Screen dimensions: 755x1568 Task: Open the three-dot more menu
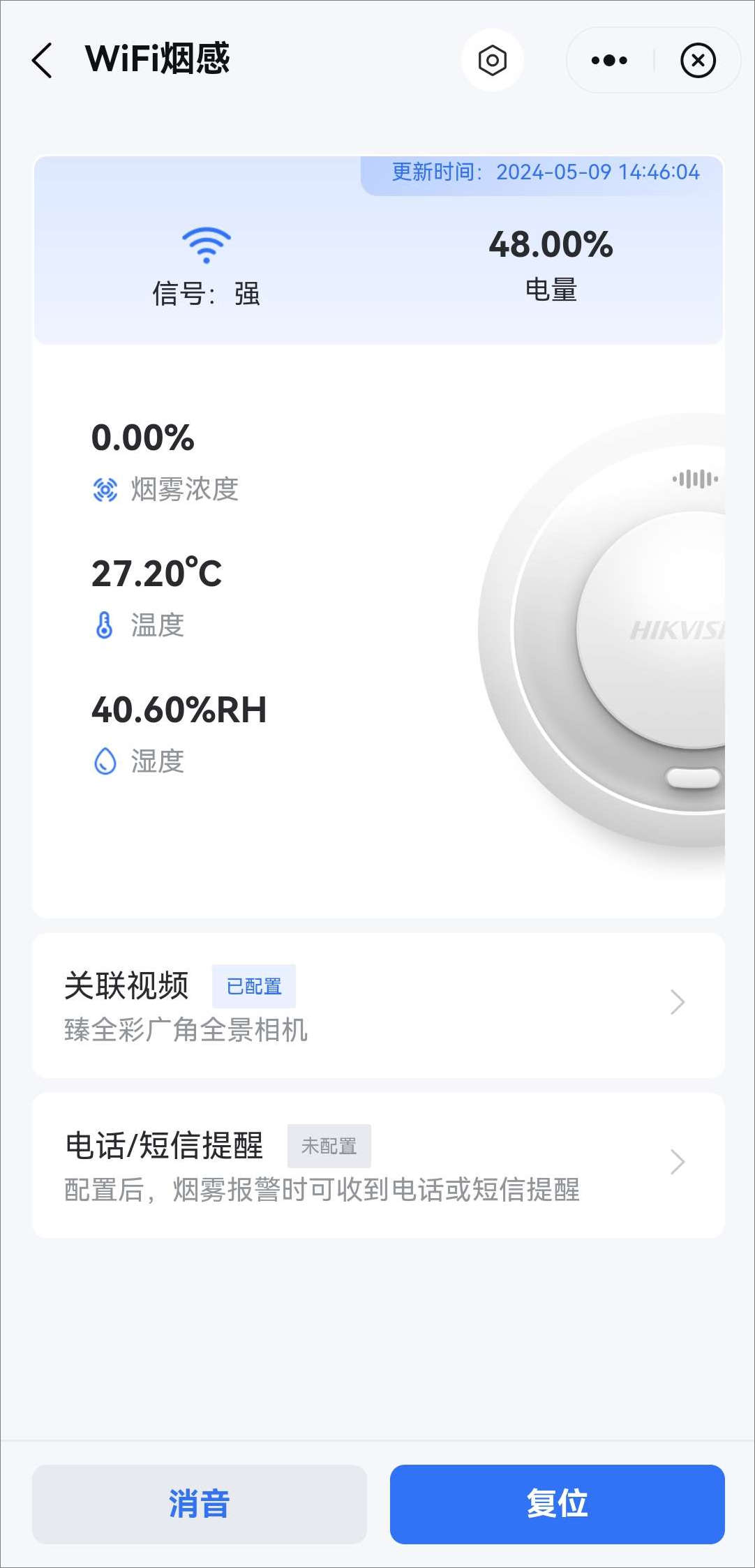click(x=609, y=60)
